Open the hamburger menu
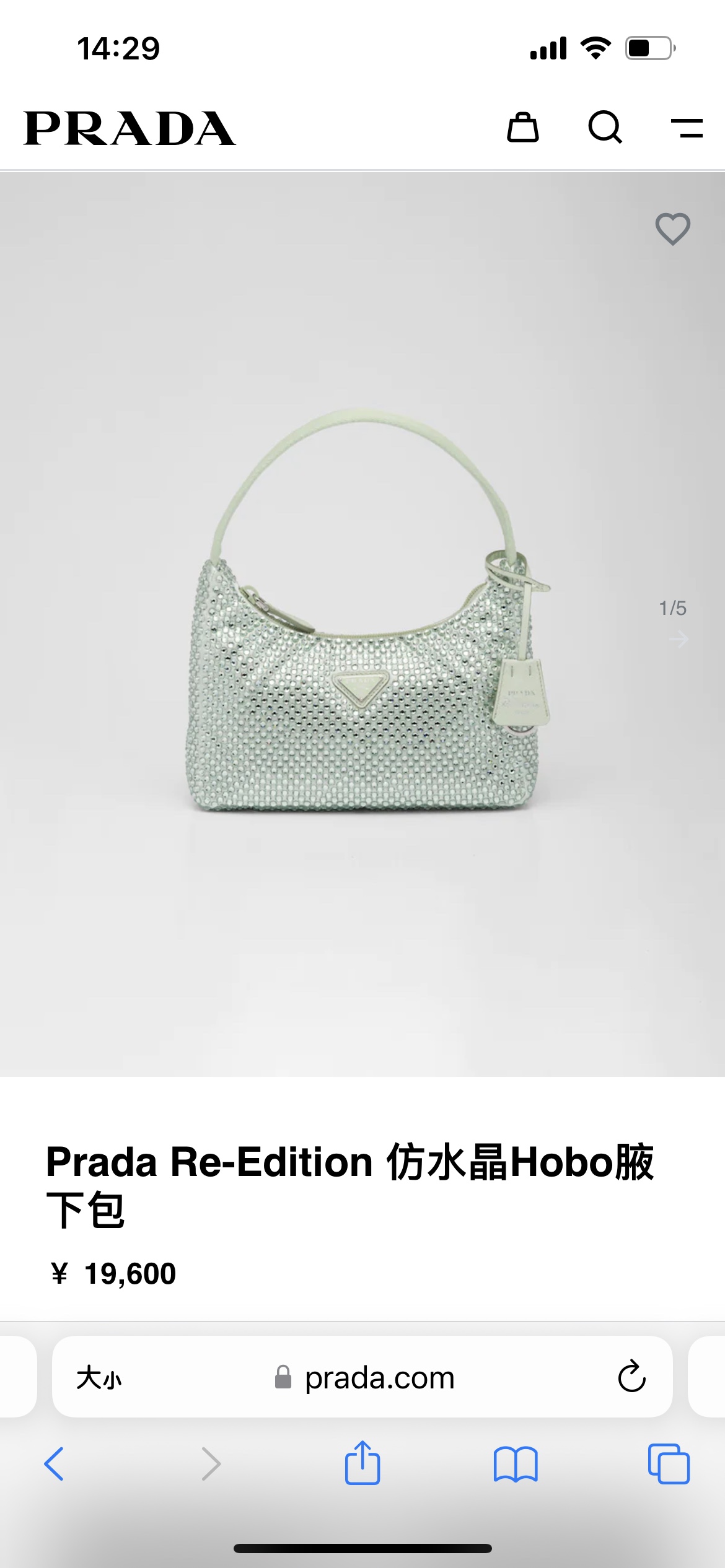Viewport: 725px width, 1568px height. [x=687, y=128]
